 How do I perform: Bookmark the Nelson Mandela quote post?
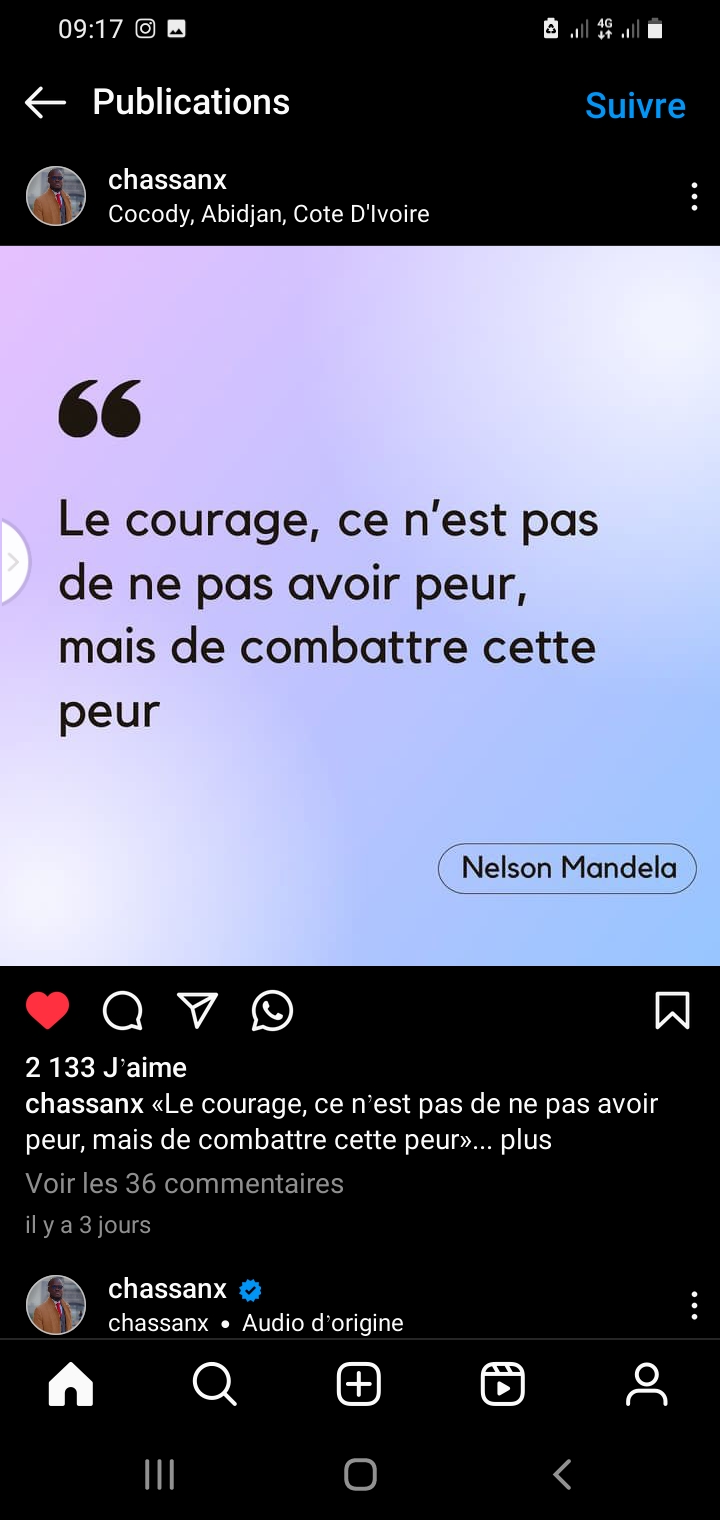coord(672,1011)
